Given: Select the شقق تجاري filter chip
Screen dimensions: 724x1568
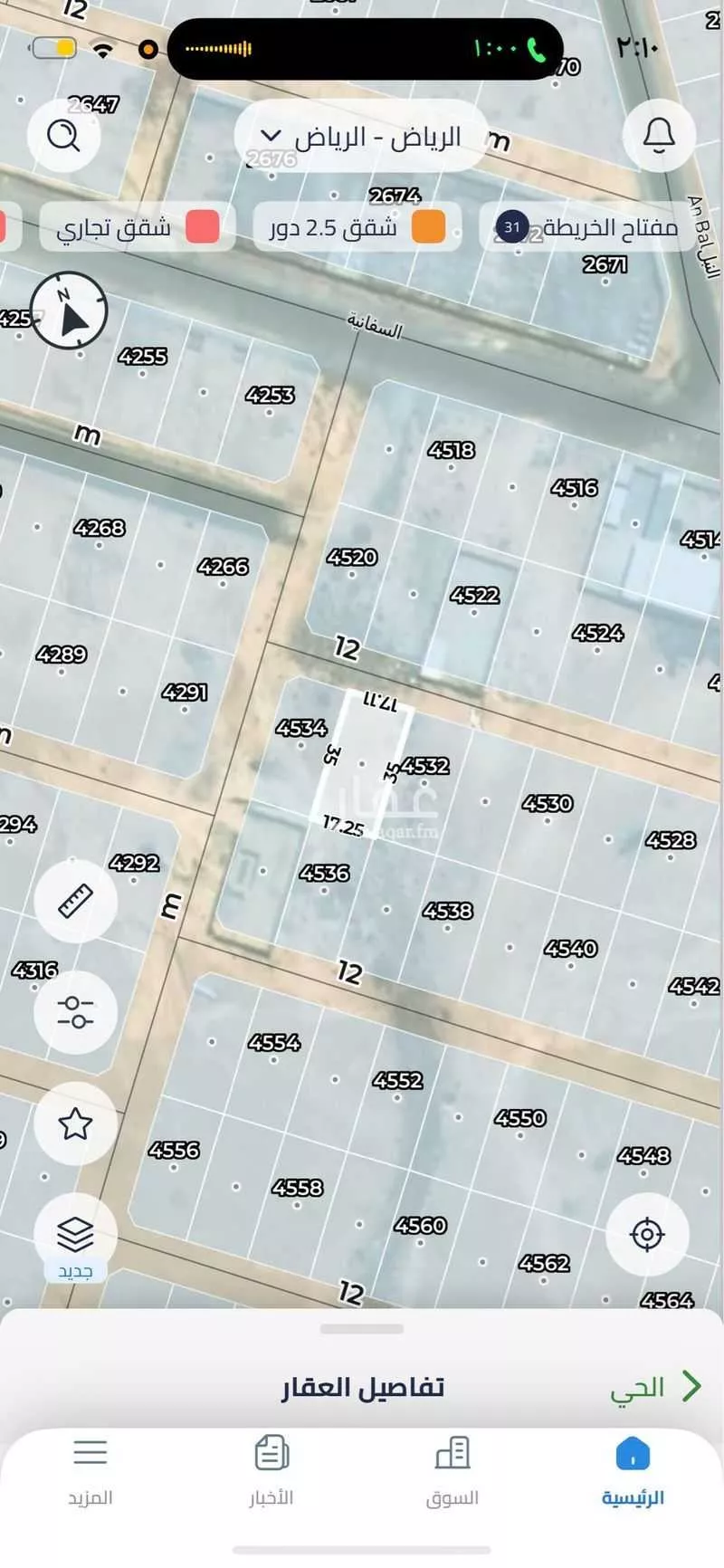Looking at the screenshot, I should click(138, 227).
